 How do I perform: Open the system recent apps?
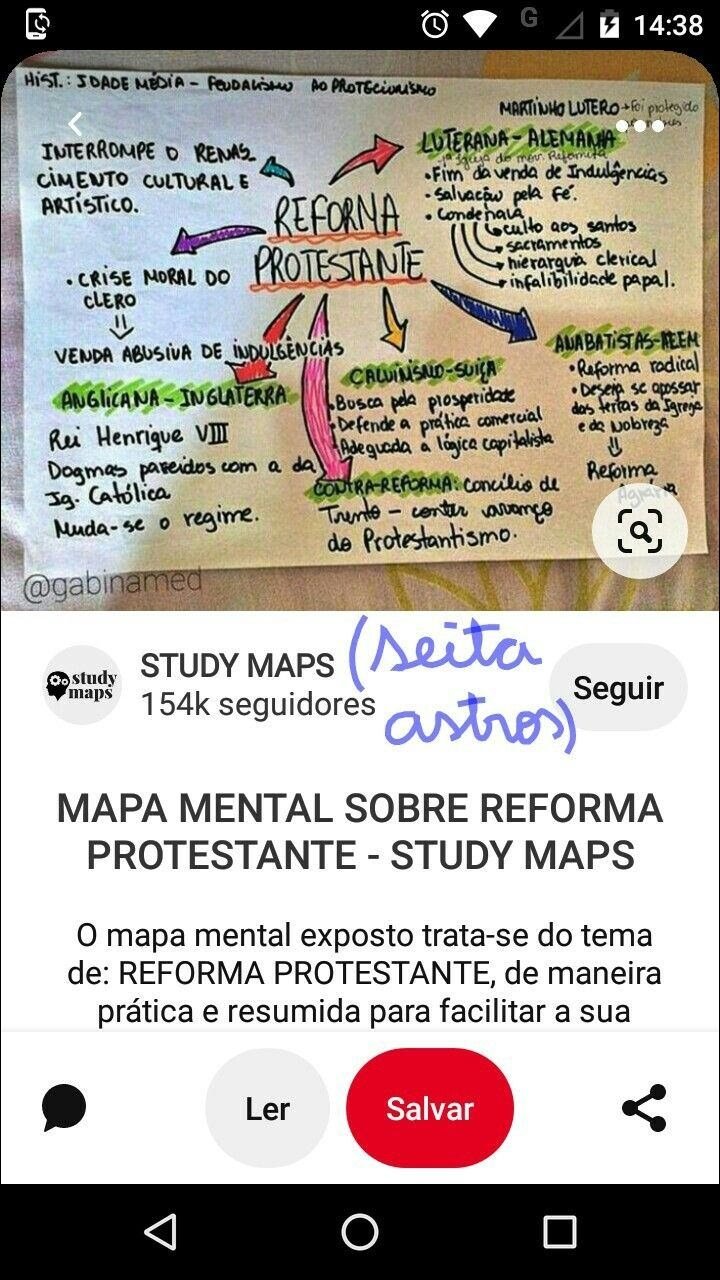point(560,1232)
